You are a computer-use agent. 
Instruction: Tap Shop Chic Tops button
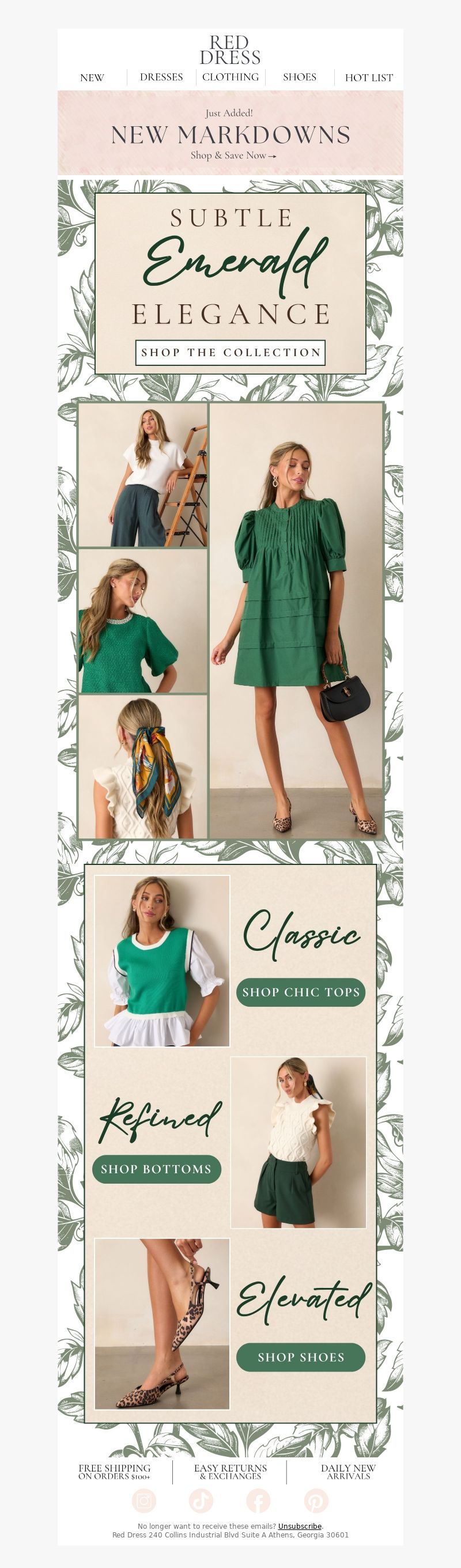(301, 992)
